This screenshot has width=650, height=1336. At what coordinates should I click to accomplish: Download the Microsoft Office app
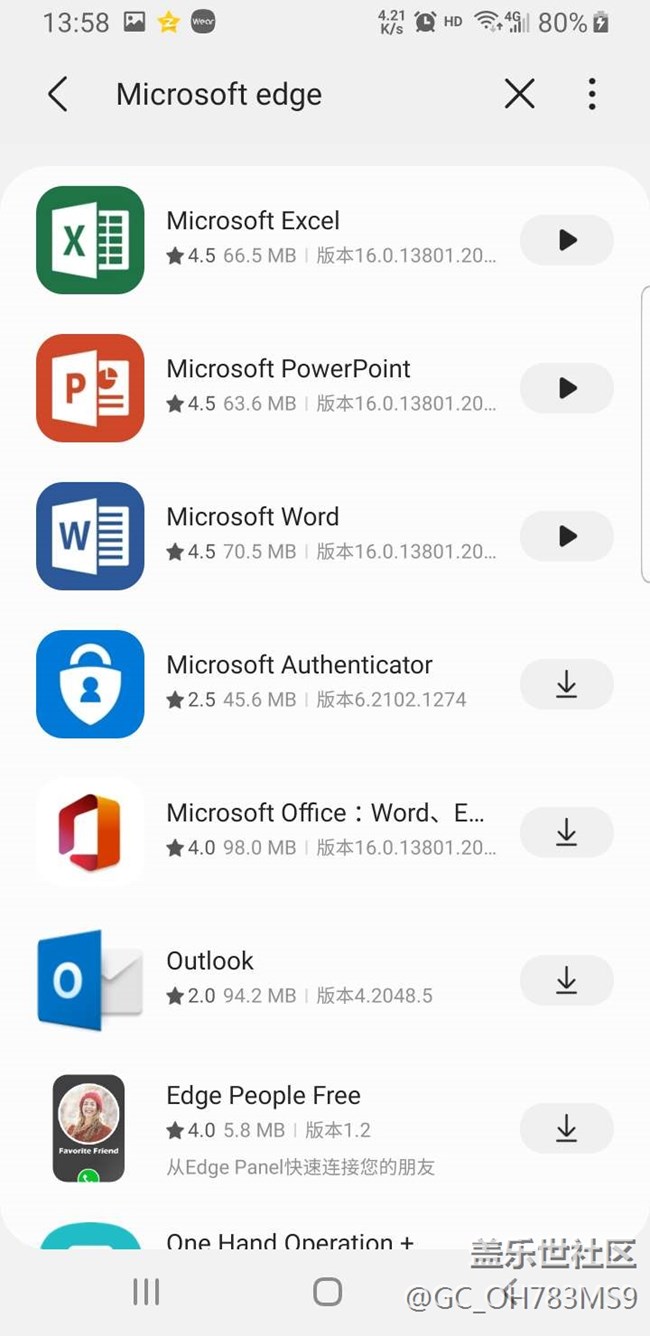click(x=566, y=832)
